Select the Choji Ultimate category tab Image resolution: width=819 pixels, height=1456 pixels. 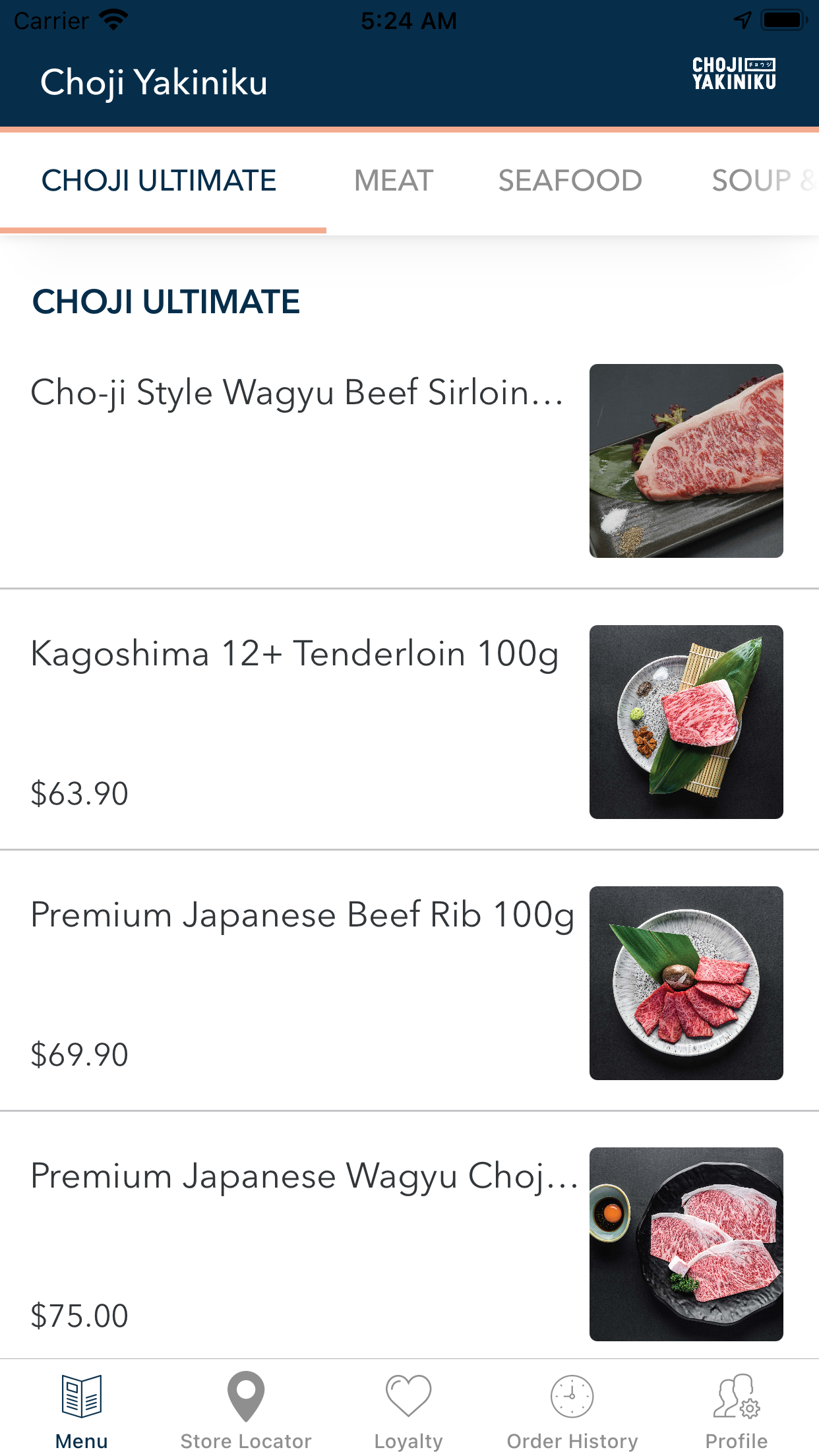pos(159,181)
